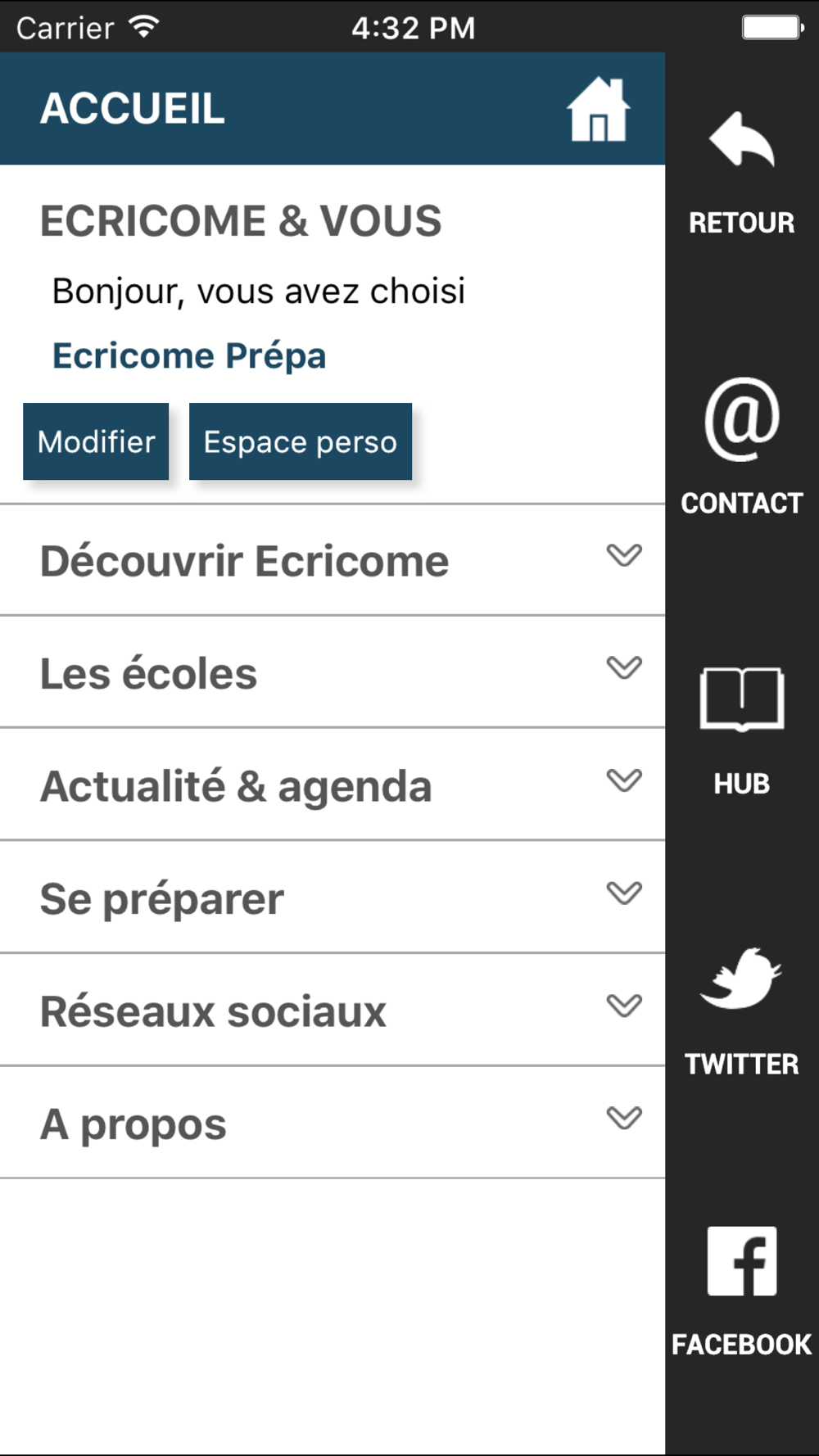Expand Réseaux sociaux section
This screenshot has width=819, height=1456.
(x=333, y=1011)
